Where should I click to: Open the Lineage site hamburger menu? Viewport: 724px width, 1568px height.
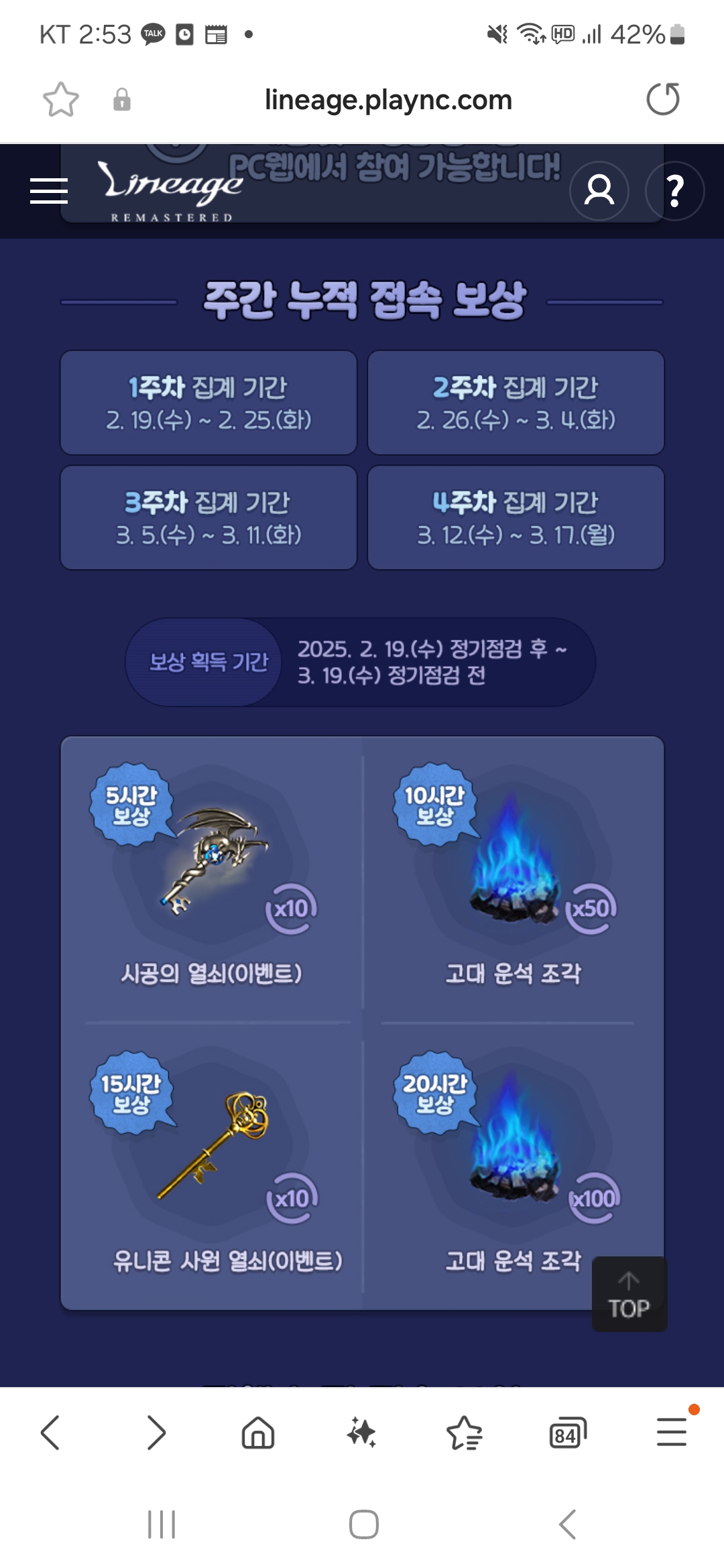click(50, 191)
